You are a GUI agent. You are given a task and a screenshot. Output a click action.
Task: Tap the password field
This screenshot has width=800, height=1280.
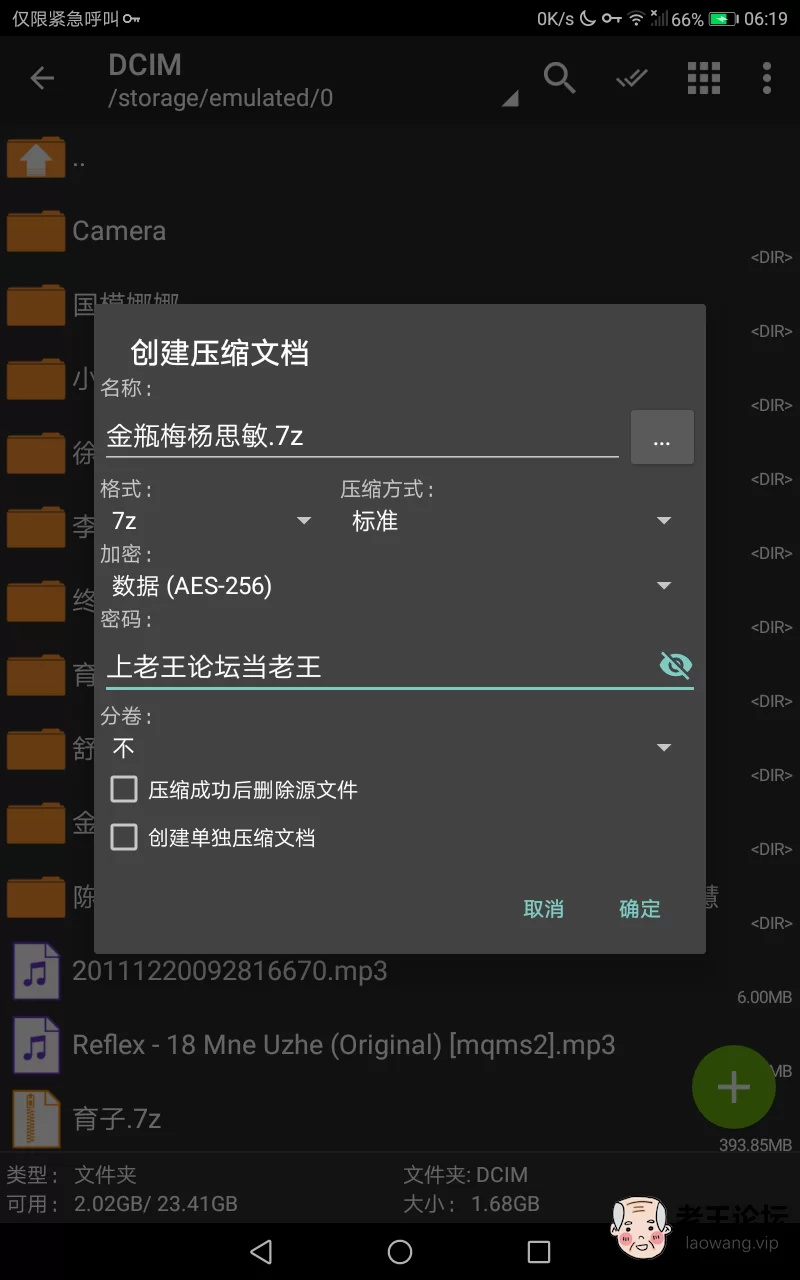pyautogui.click(x=380, y=667)
